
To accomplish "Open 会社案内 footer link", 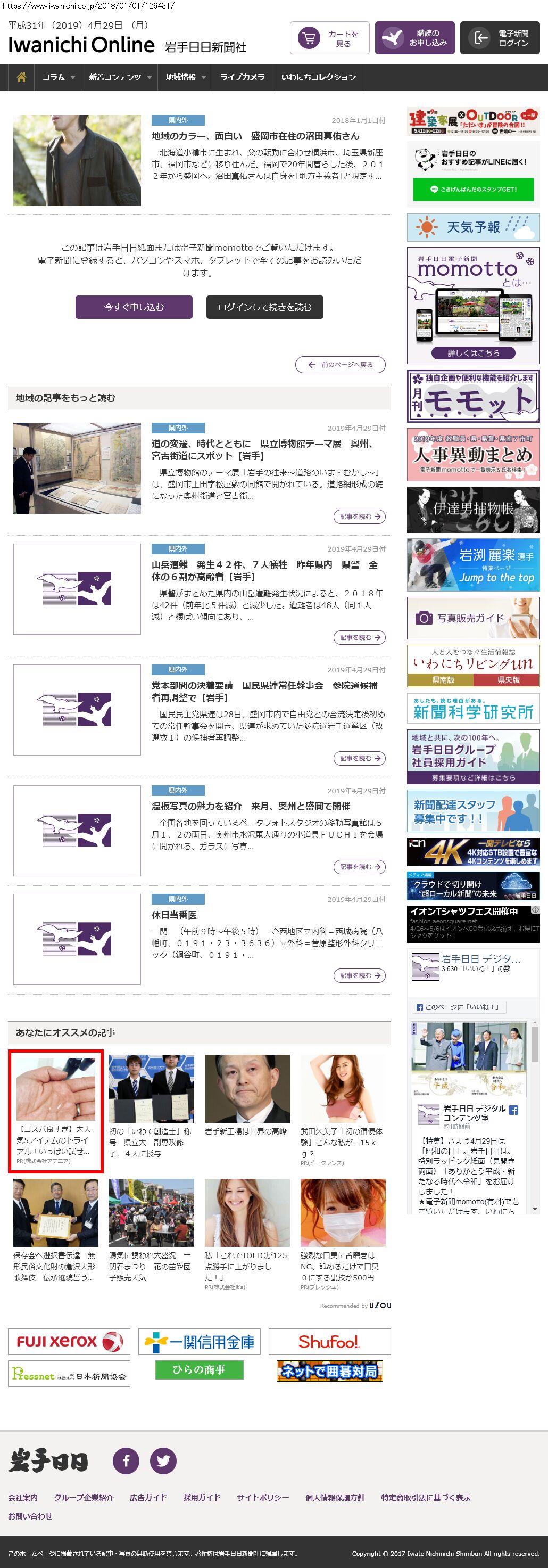I will tap(22, 1497).
